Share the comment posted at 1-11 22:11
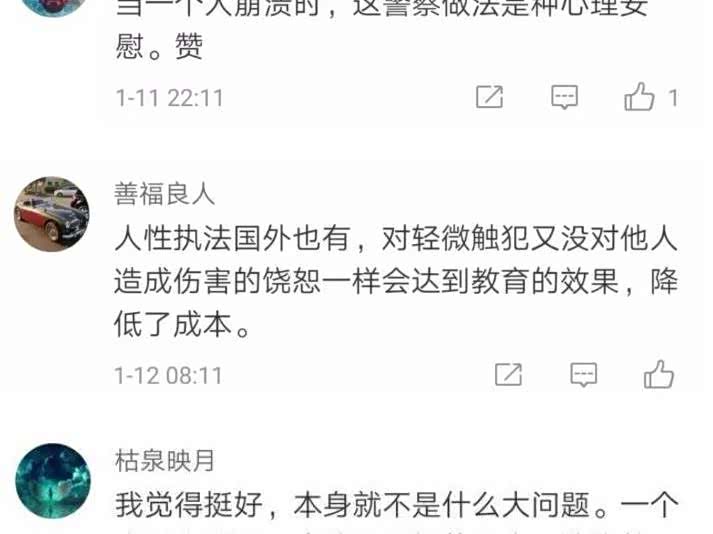The height and width of the screenshot is (534, 713). tap(489, 97)
